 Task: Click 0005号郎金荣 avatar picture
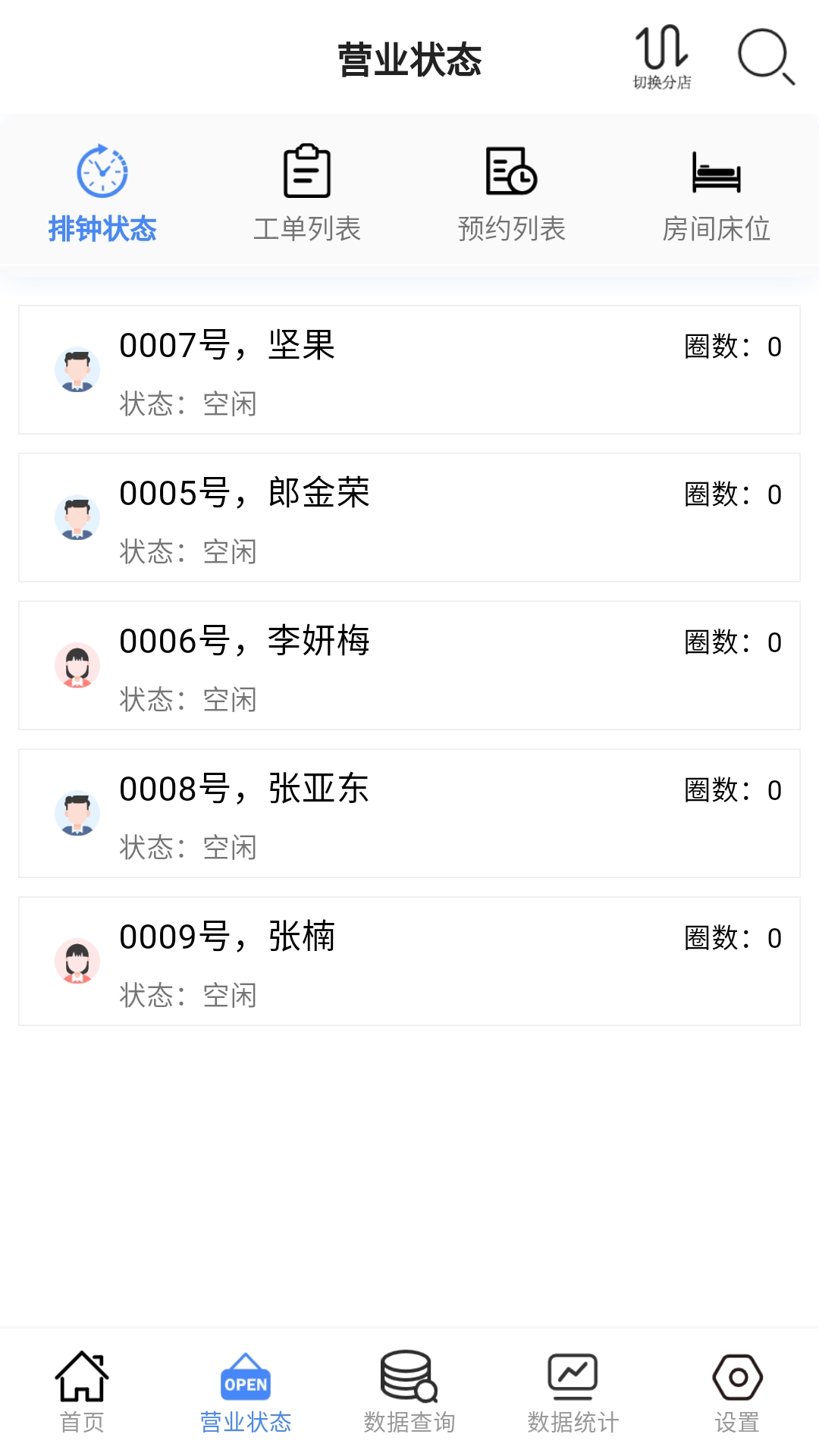click(x=78, y=517)
